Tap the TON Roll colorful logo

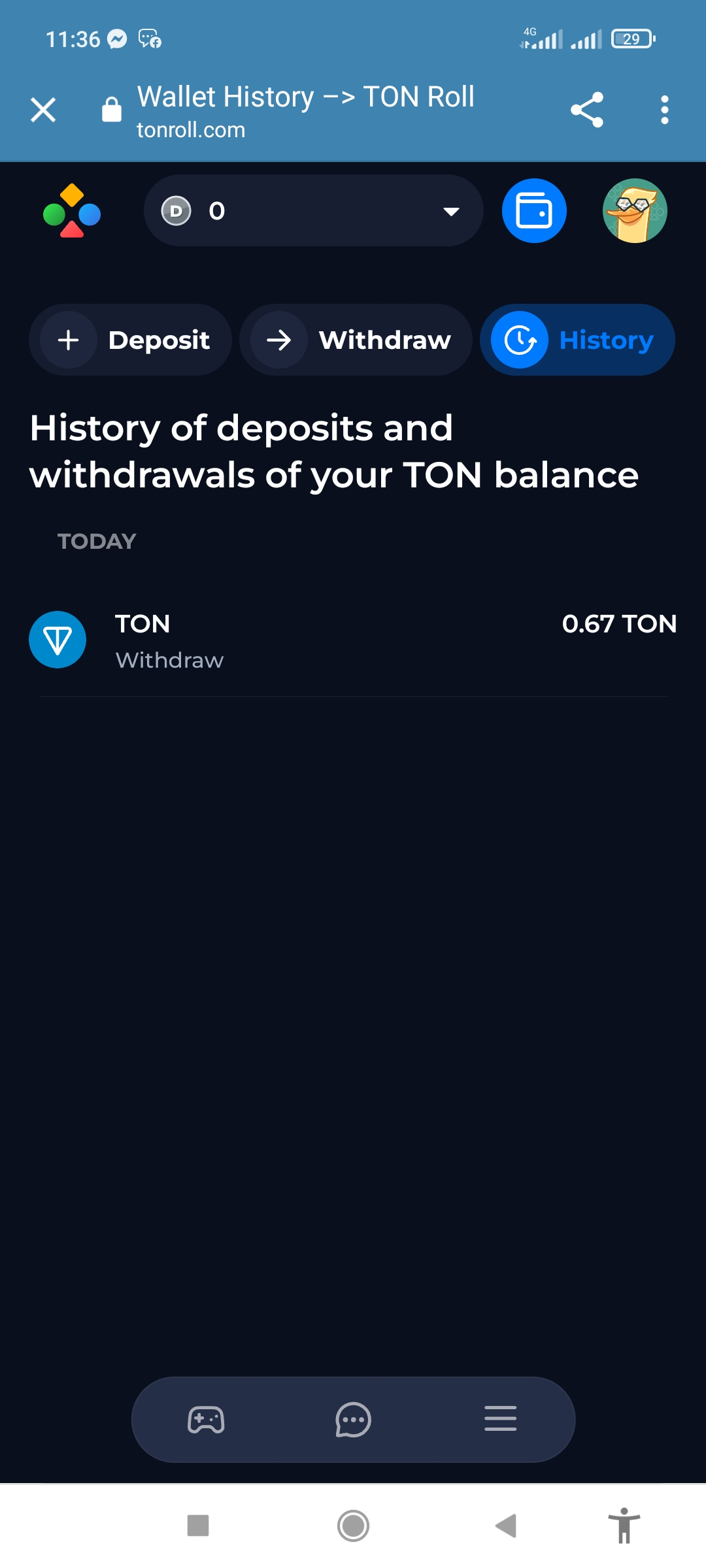pyautogui.click(x=72, y=211)
